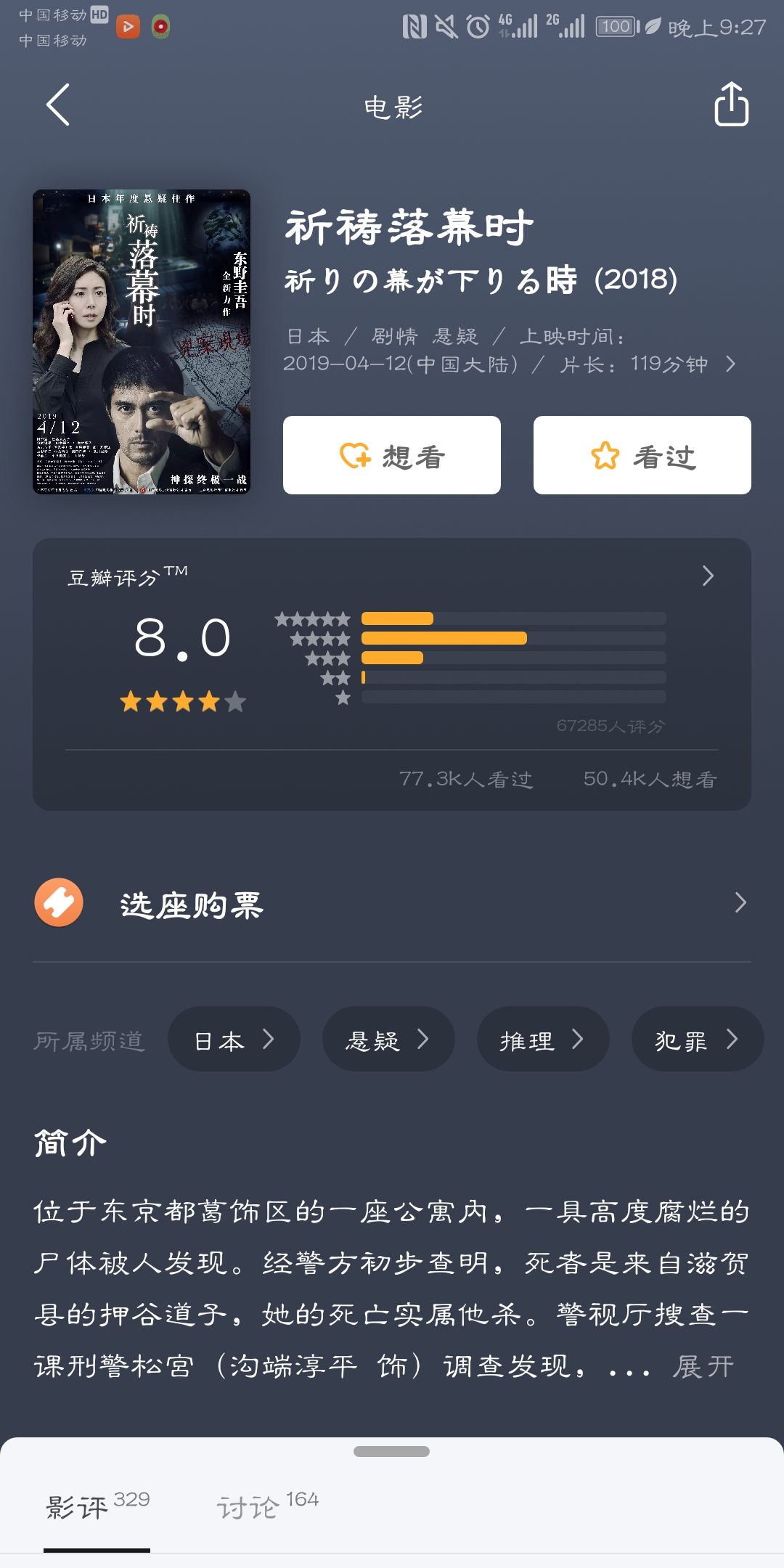Open the 豆瓣评分 rating details card
Screen dimensions: 784x1568
(x=392, y=674)
